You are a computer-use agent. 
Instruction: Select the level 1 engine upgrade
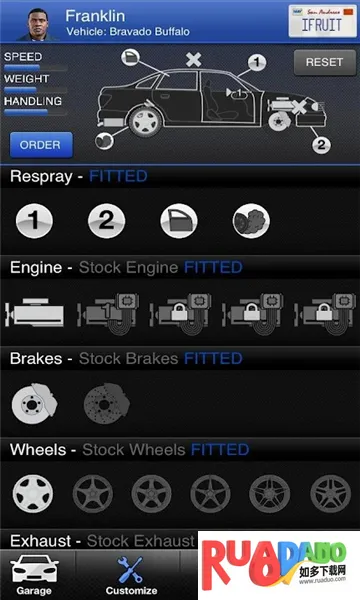pos(108,314)
